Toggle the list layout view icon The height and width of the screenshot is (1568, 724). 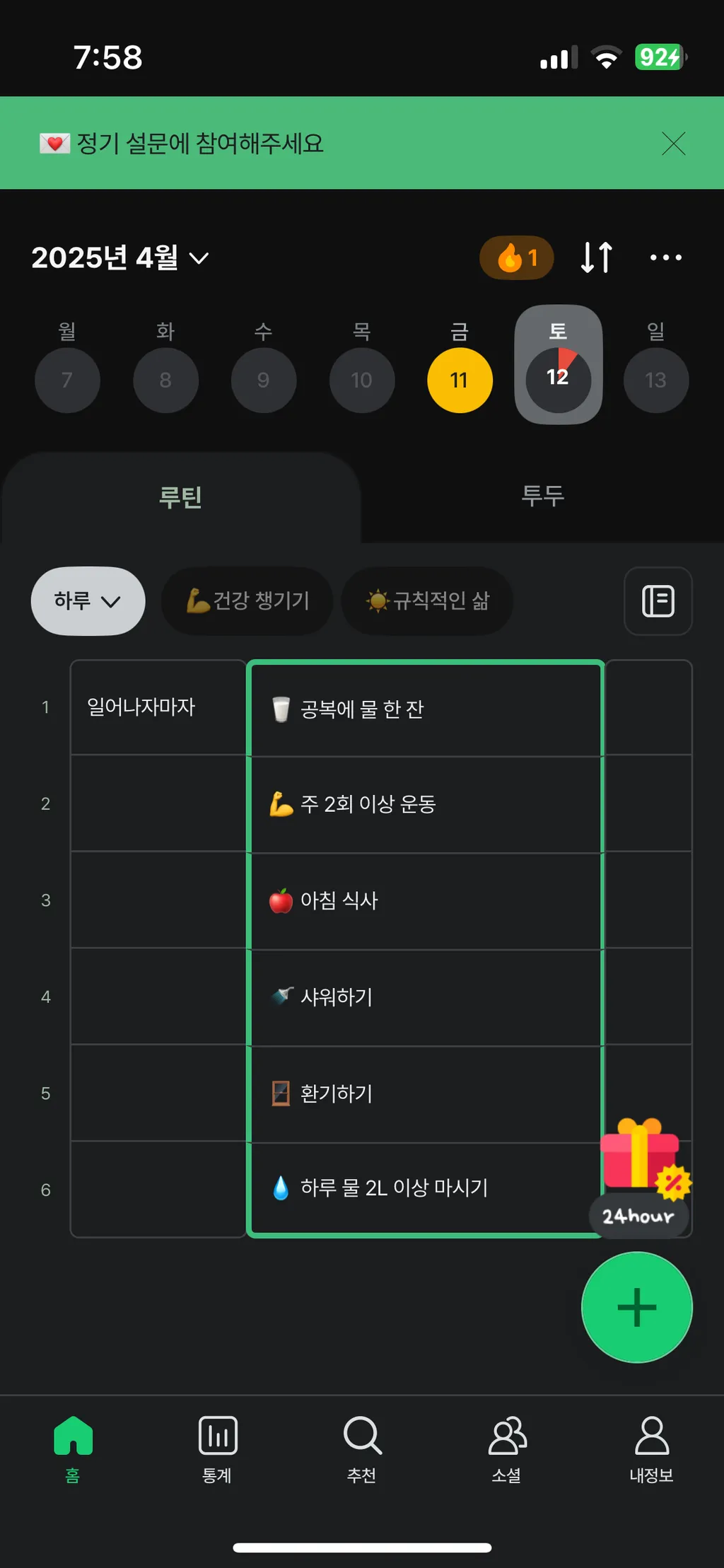(x=658, y=600)
